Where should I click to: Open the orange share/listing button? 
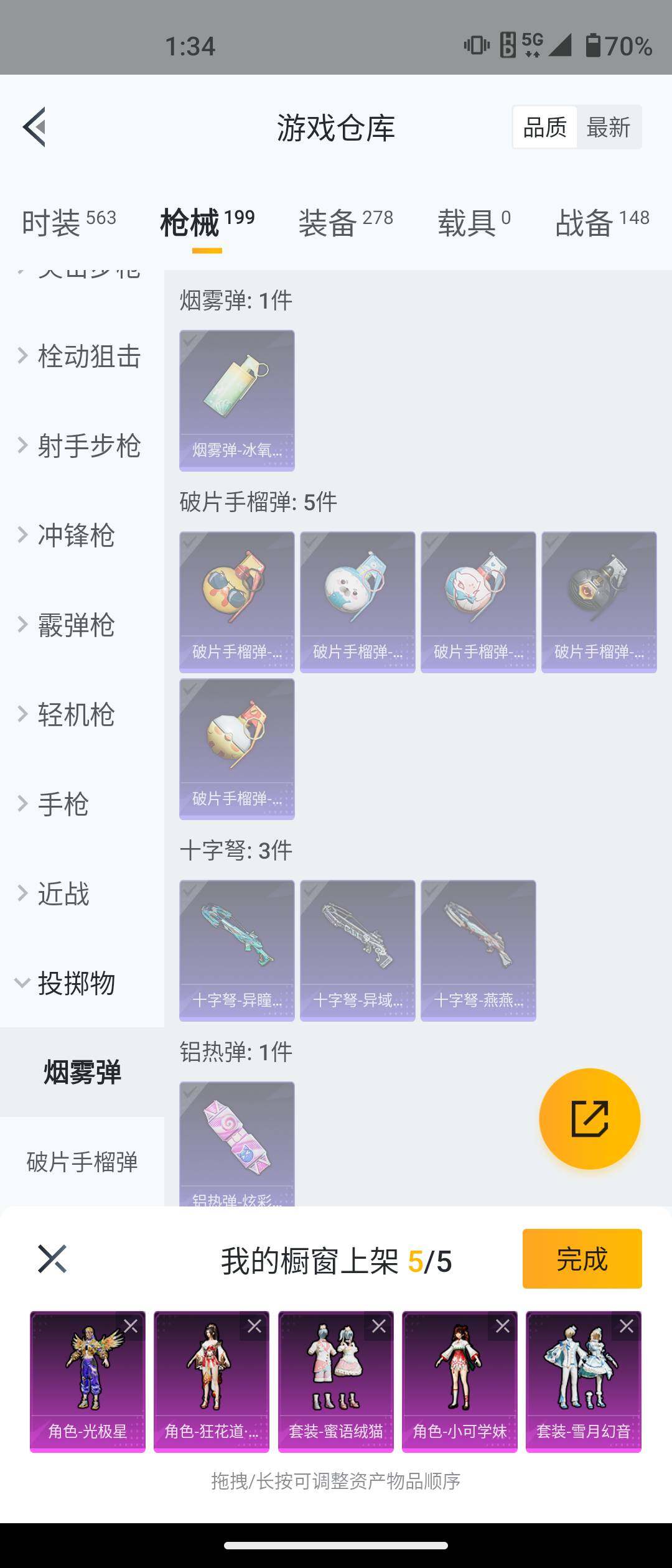pyautogui.click(x=589, y=1118)
